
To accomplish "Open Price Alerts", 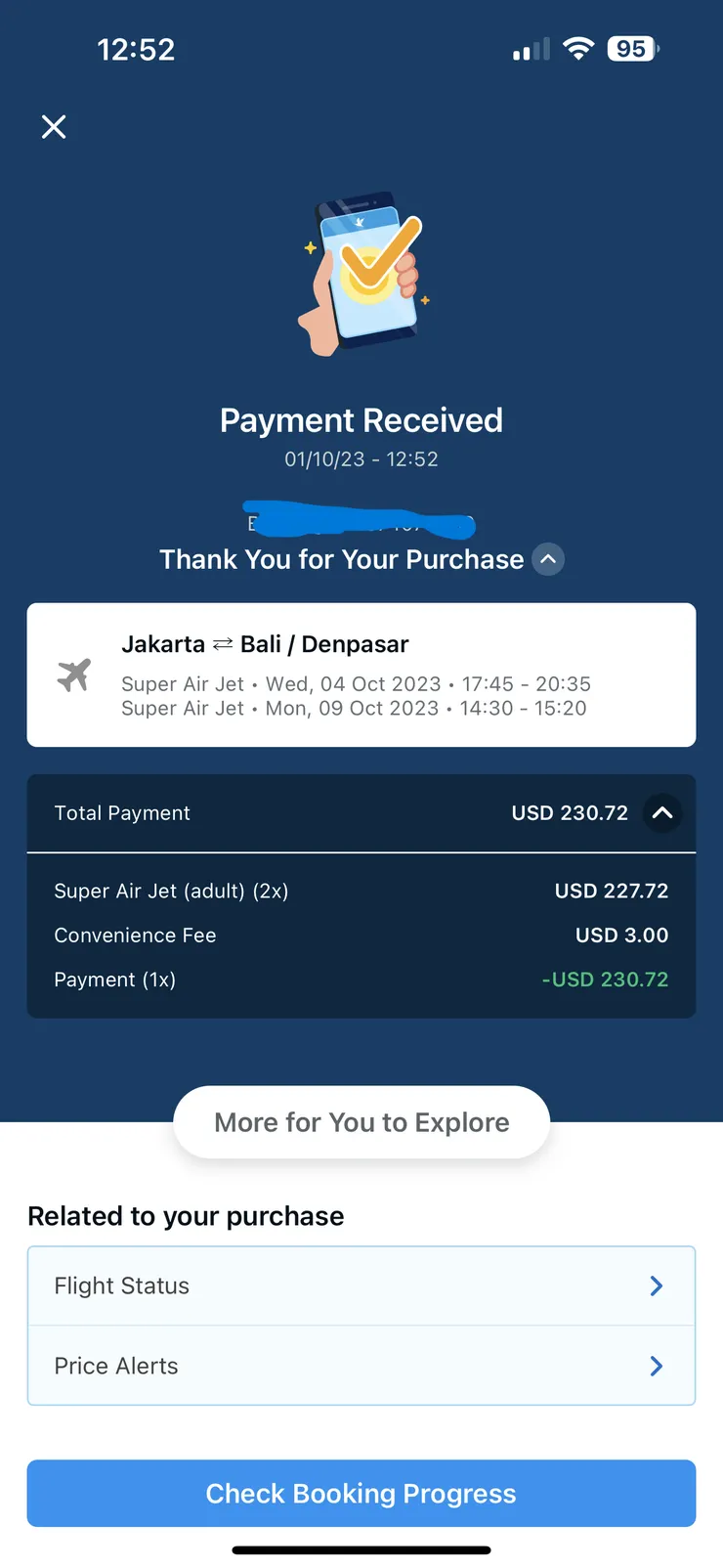I will [361, 1366].
